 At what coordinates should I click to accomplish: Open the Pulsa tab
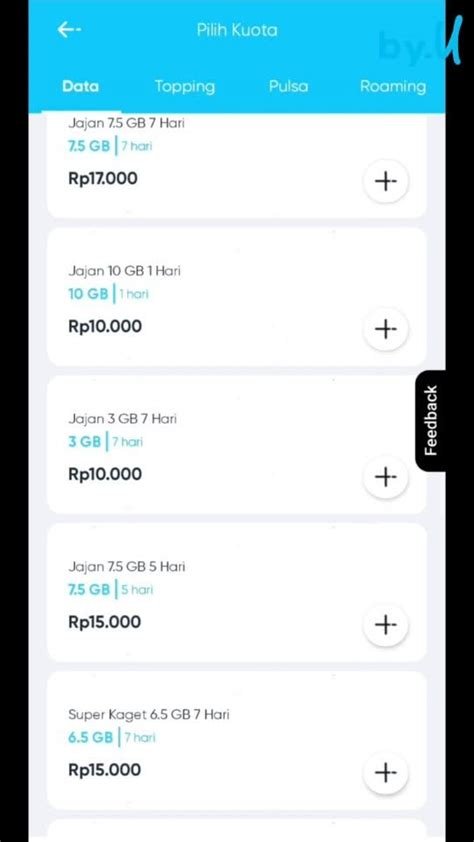pyautogui.click(x=288, y=86)
